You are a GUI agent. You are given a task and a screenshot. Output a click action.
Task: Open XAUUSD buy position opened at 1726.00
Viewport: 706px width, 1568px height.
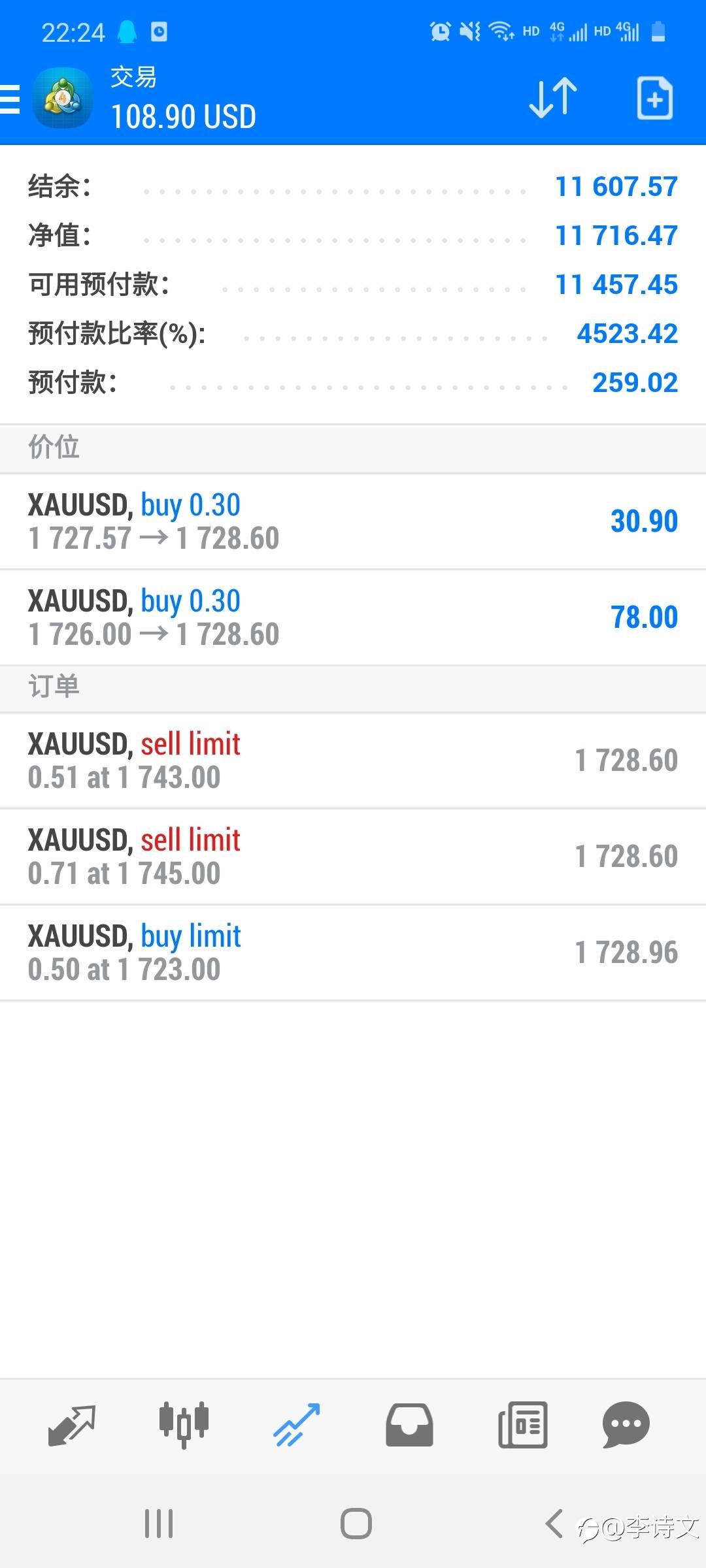(x=353, y=617)
